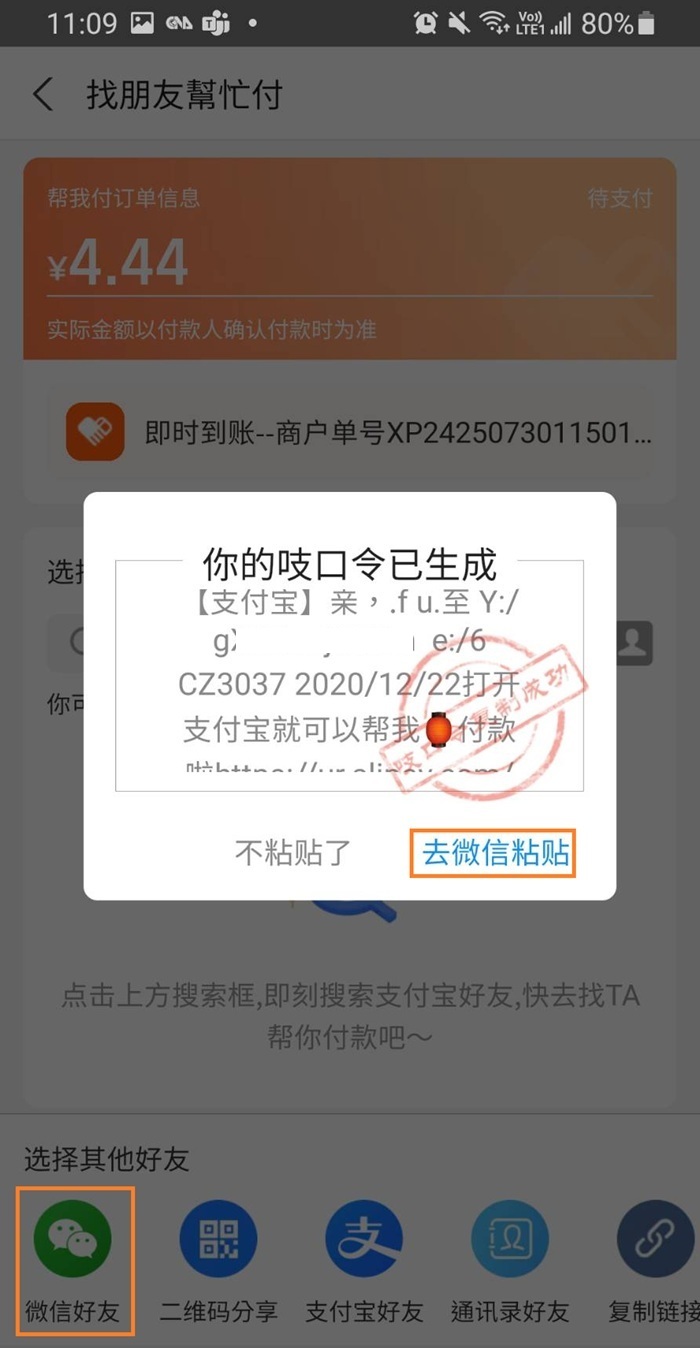Viewport: 700px width, 1348px height.
Task: Tap 去微信粘贴 to paste in WeChat
Action: (493, 853)
